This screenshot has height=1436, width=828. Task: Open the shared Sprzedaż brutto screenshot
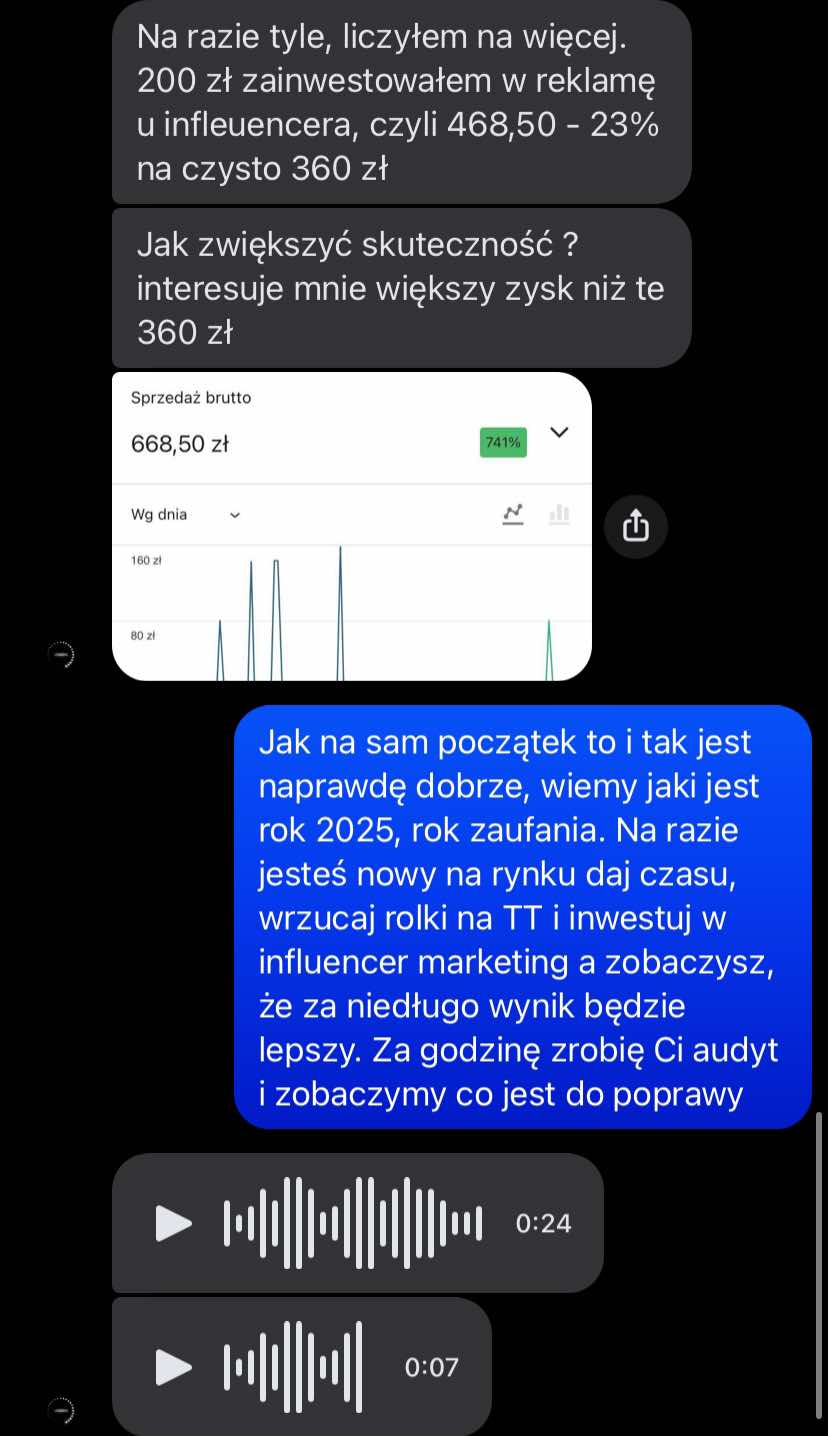pyautogui.click(x=351, y=526)
